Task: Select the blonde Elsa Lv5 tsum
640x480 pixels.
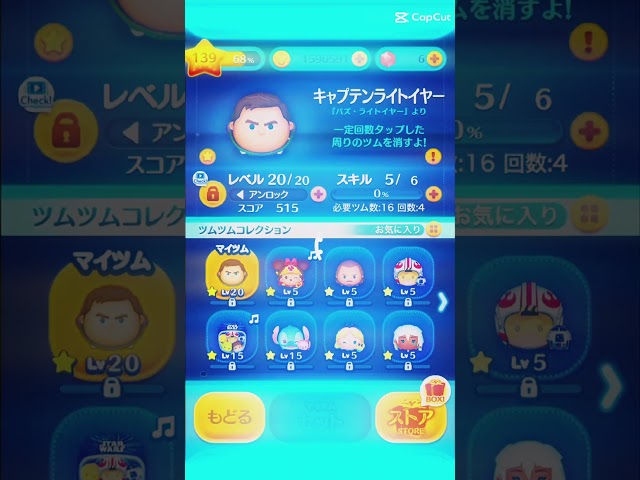Action: (348, 338)
